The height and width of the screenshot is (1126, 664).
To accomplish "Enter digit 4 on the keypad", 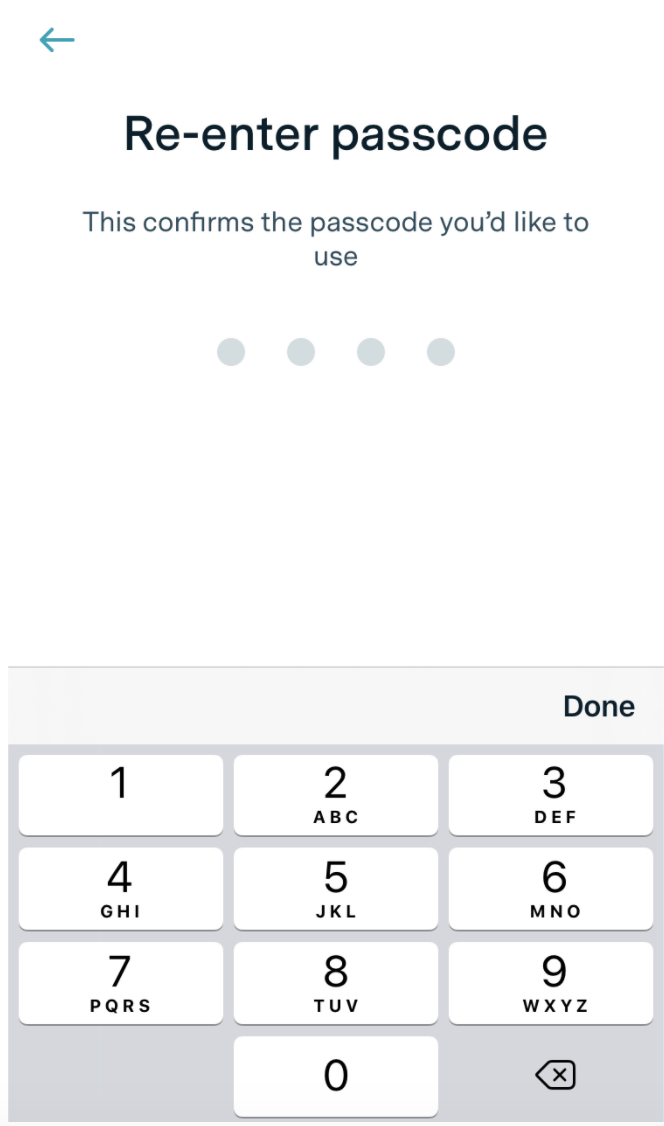I will click(x=120, y=888).
